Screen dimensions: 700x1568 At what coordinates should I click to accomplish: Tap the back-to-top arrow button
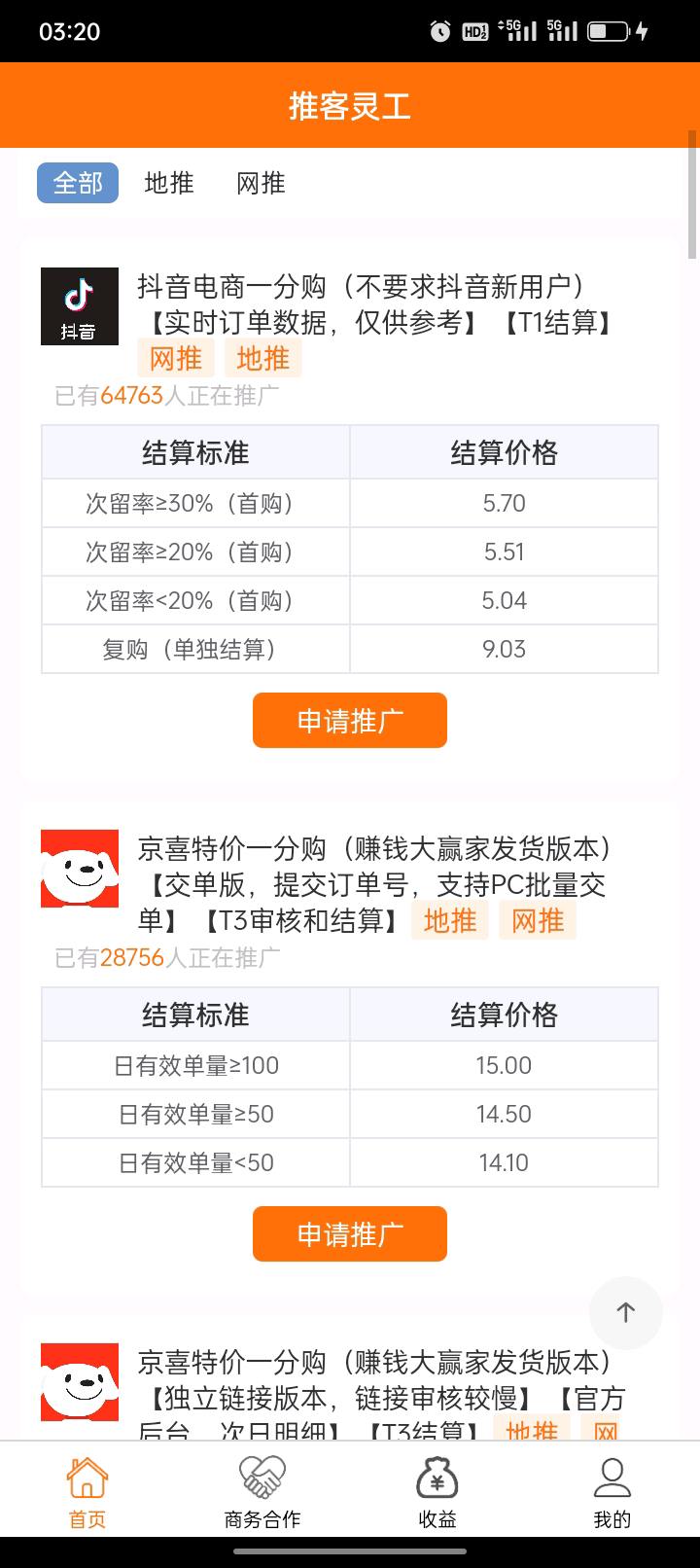click(626, 1312)
